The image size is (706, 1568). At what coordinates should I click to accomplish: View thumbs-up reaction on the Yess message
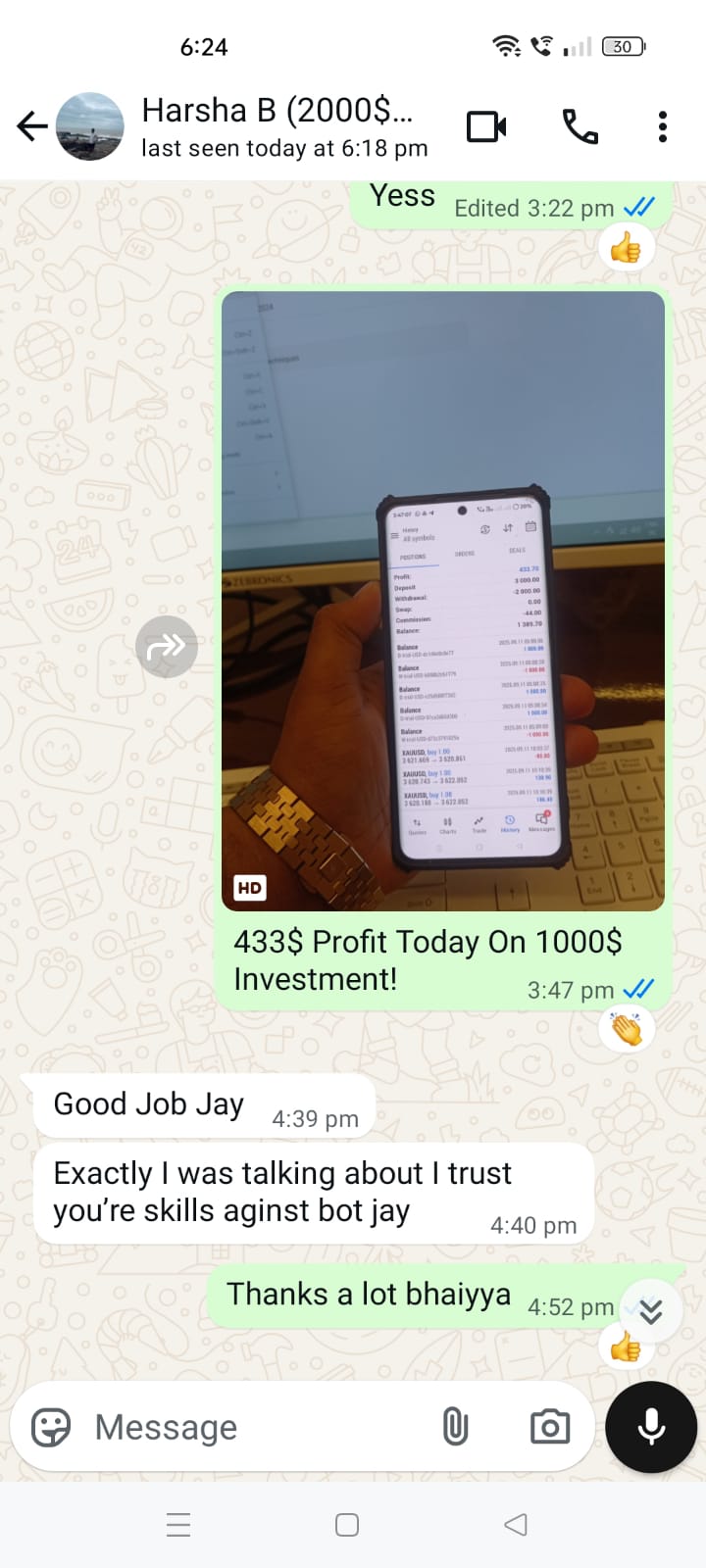tap(626, 249)
